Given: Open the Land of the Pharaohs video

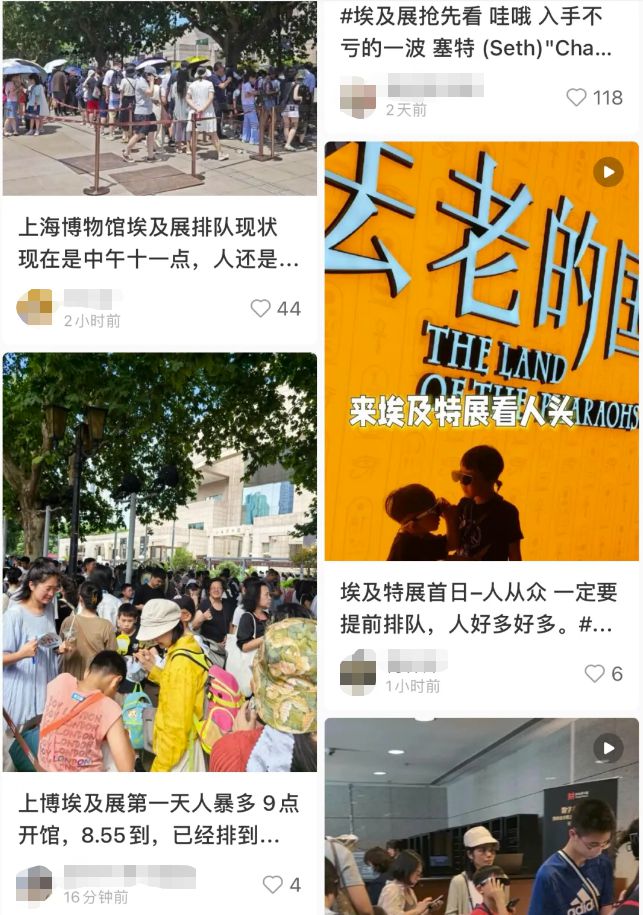Looking at the screenshot, I should coord(481,350).
